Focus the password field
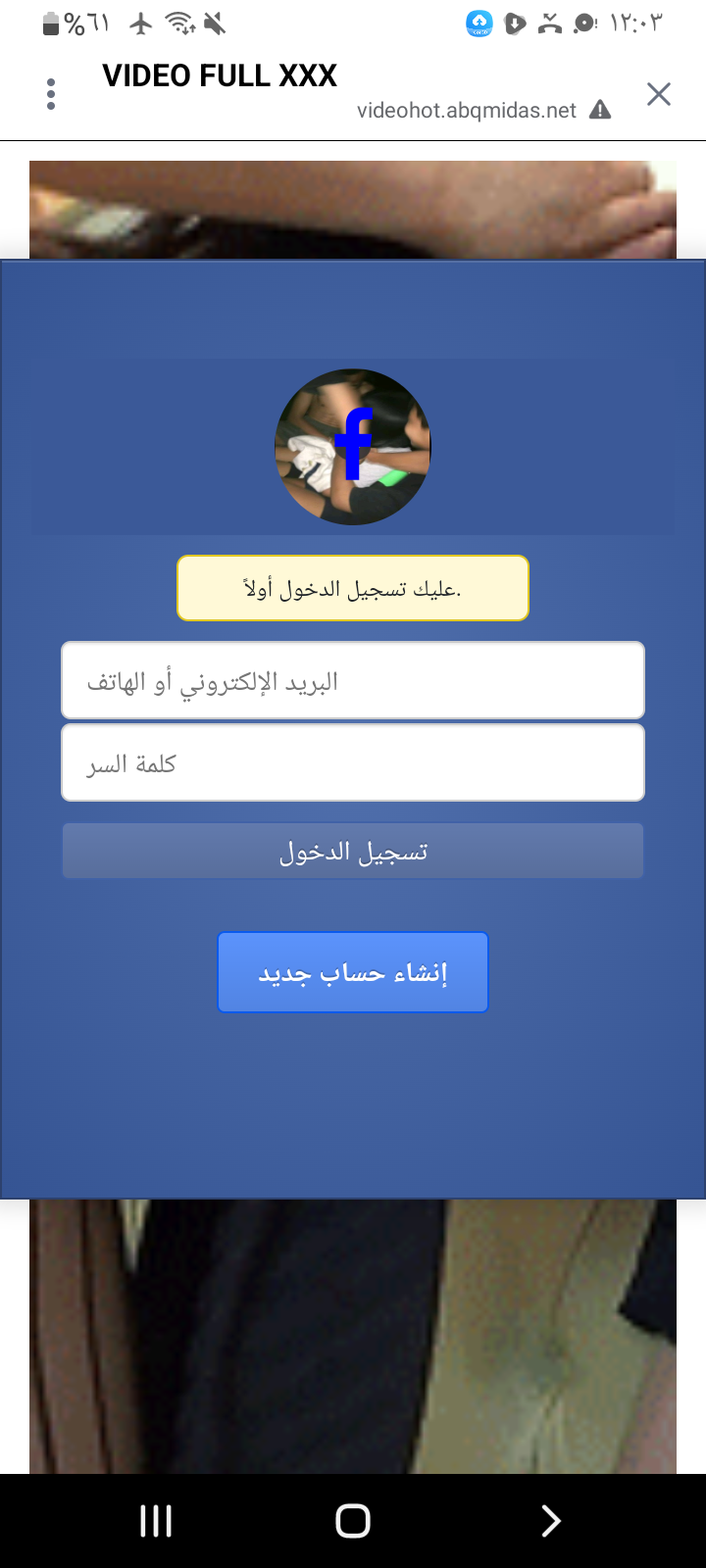This screenshot has width=706, height=1568. pos(353,762)
